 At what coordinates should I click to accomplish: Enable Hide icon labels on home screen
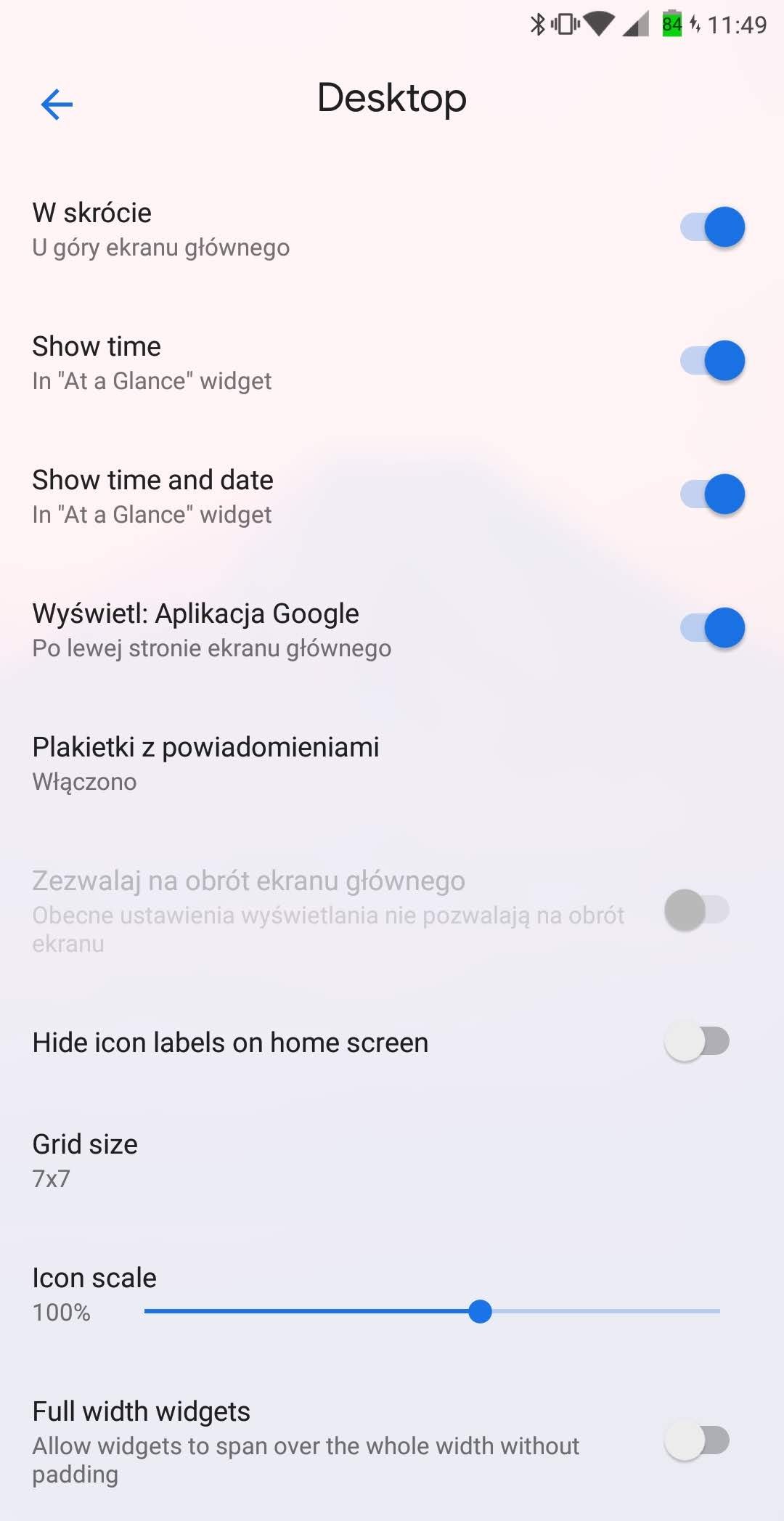(x=697, y=1042)
